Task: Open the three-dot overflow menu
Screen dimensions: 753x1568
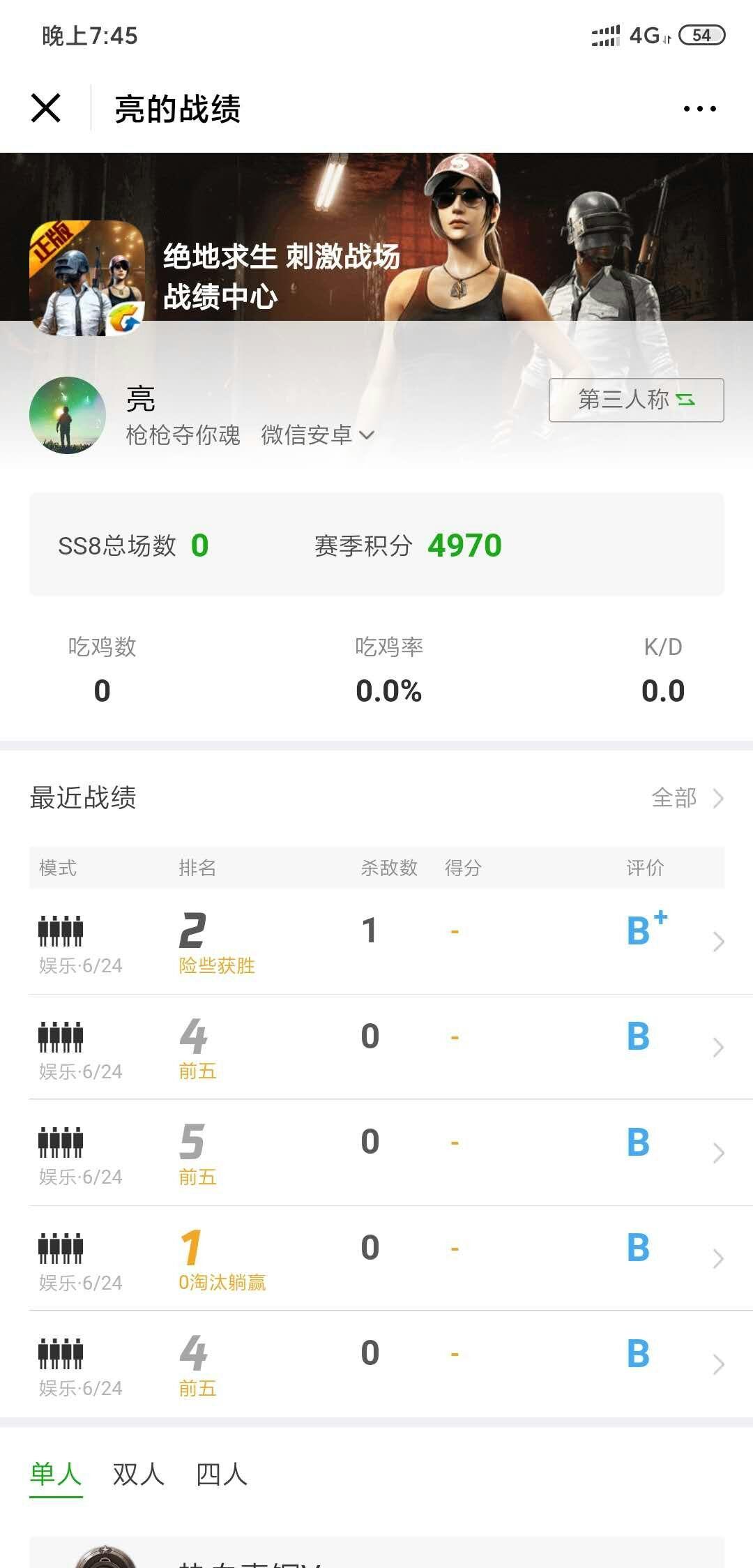Action: click(699, 109)
